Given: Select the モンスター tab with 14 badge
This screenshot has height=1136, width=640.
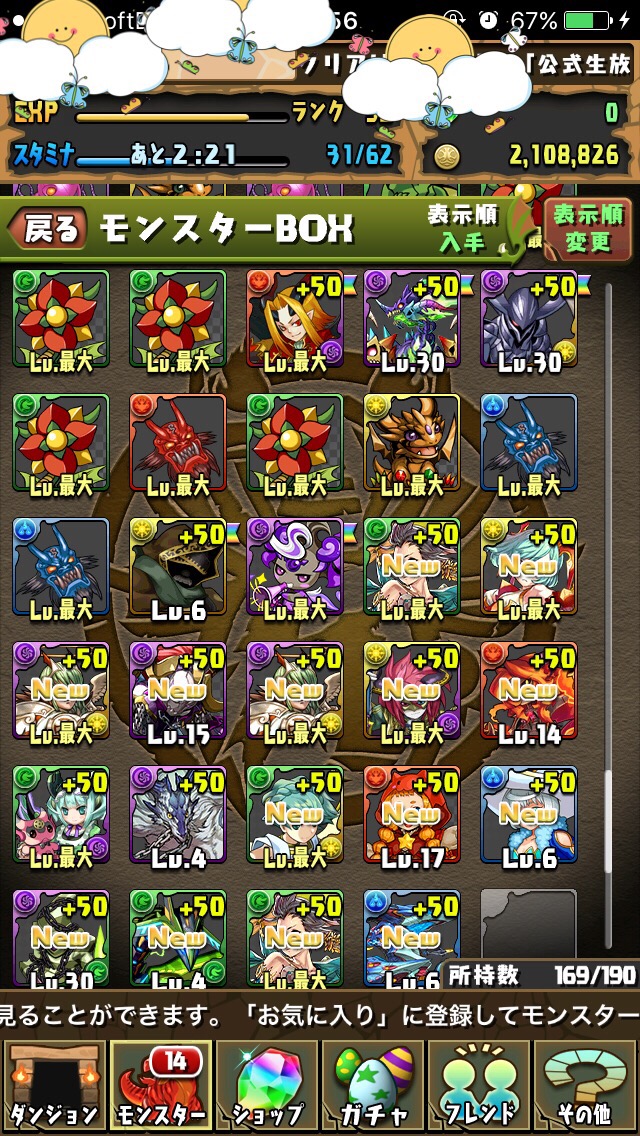Looking at the screenshot, I should tap(160, 1087).
